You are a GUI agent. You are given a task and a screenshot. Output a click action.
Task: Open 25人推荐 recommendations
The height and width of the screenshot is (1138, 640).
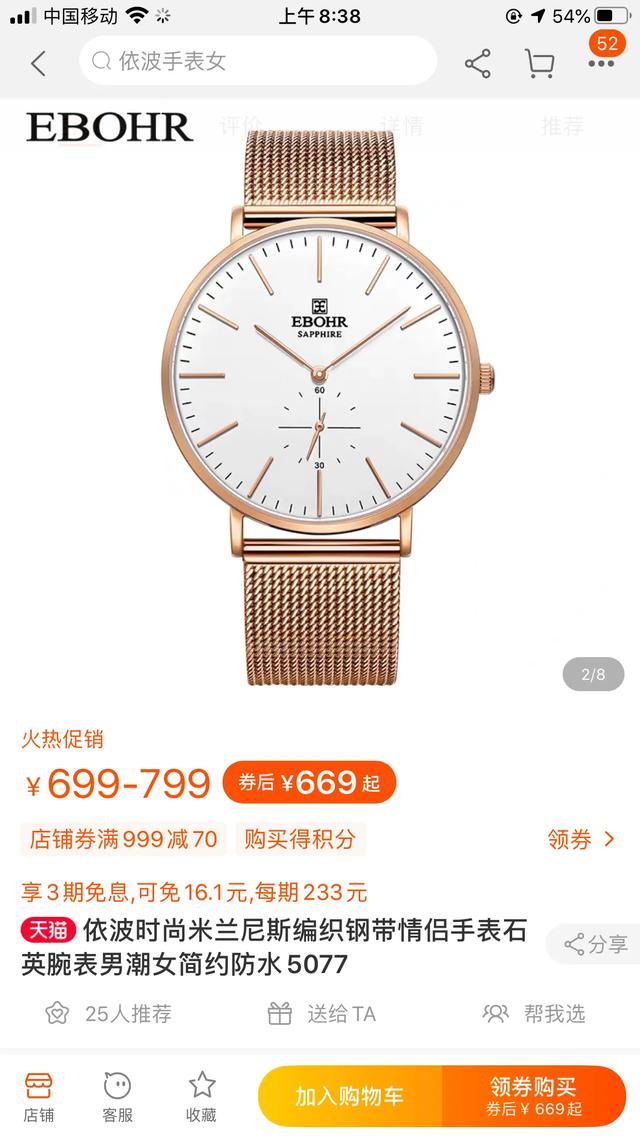110,1013
